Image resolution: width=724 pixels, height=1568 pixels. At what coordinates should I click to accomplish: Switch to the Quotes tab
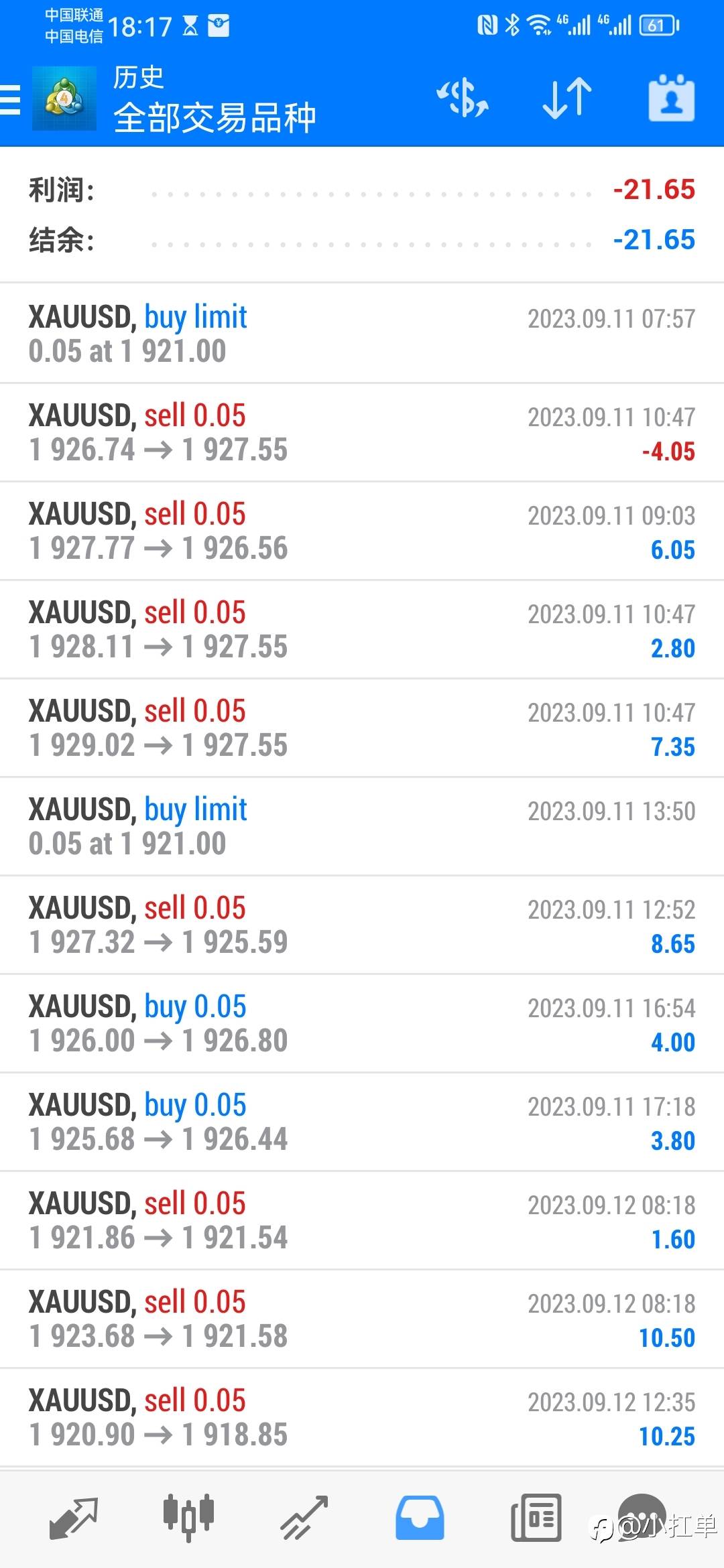(x=74, y=1517)
